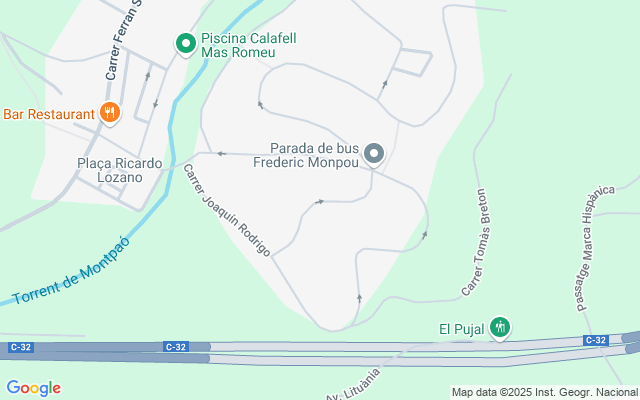
Task: Select the Bar Restaurant map pin
Action: pos(110,113)
